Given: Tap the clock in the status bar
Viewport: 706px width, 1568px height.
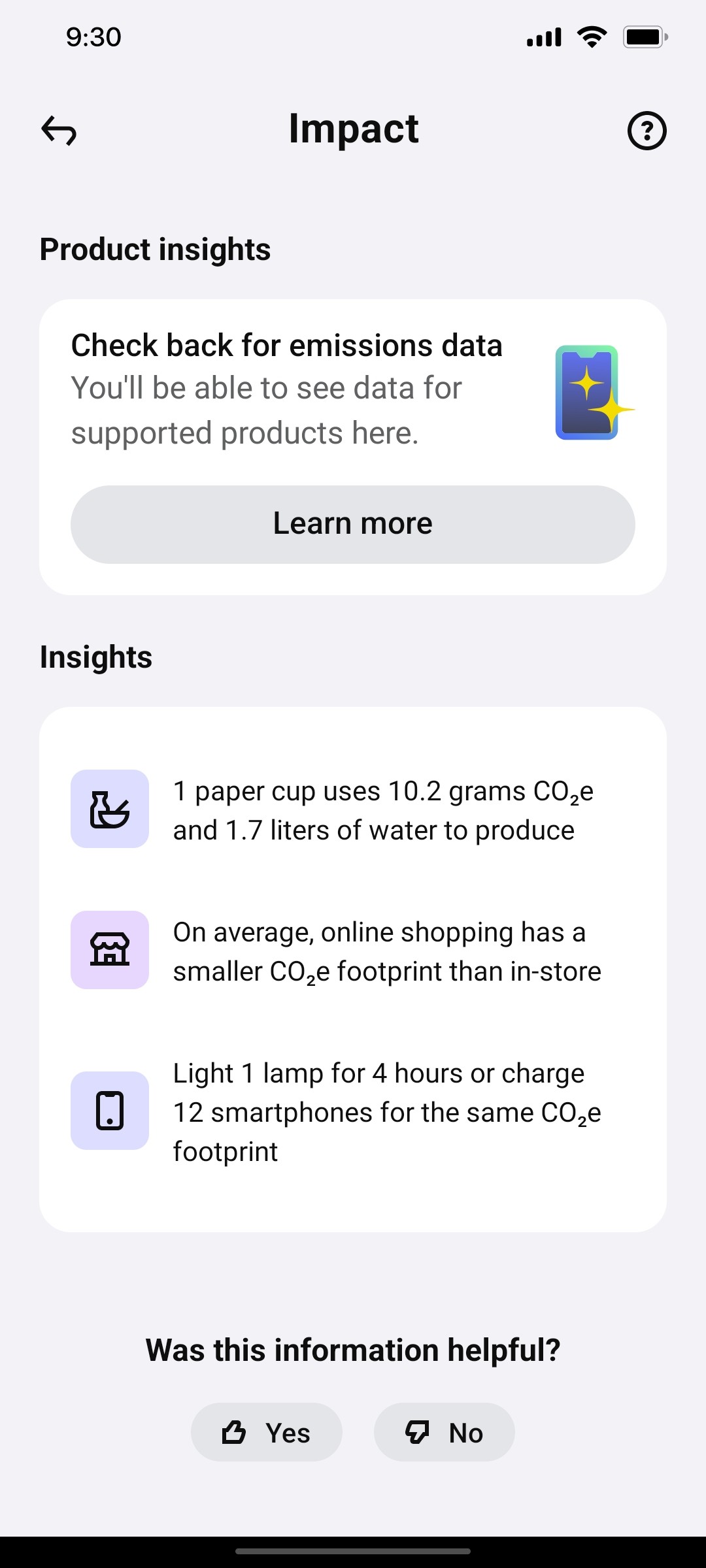Looking at the screenshot, I should pos(92,37).
